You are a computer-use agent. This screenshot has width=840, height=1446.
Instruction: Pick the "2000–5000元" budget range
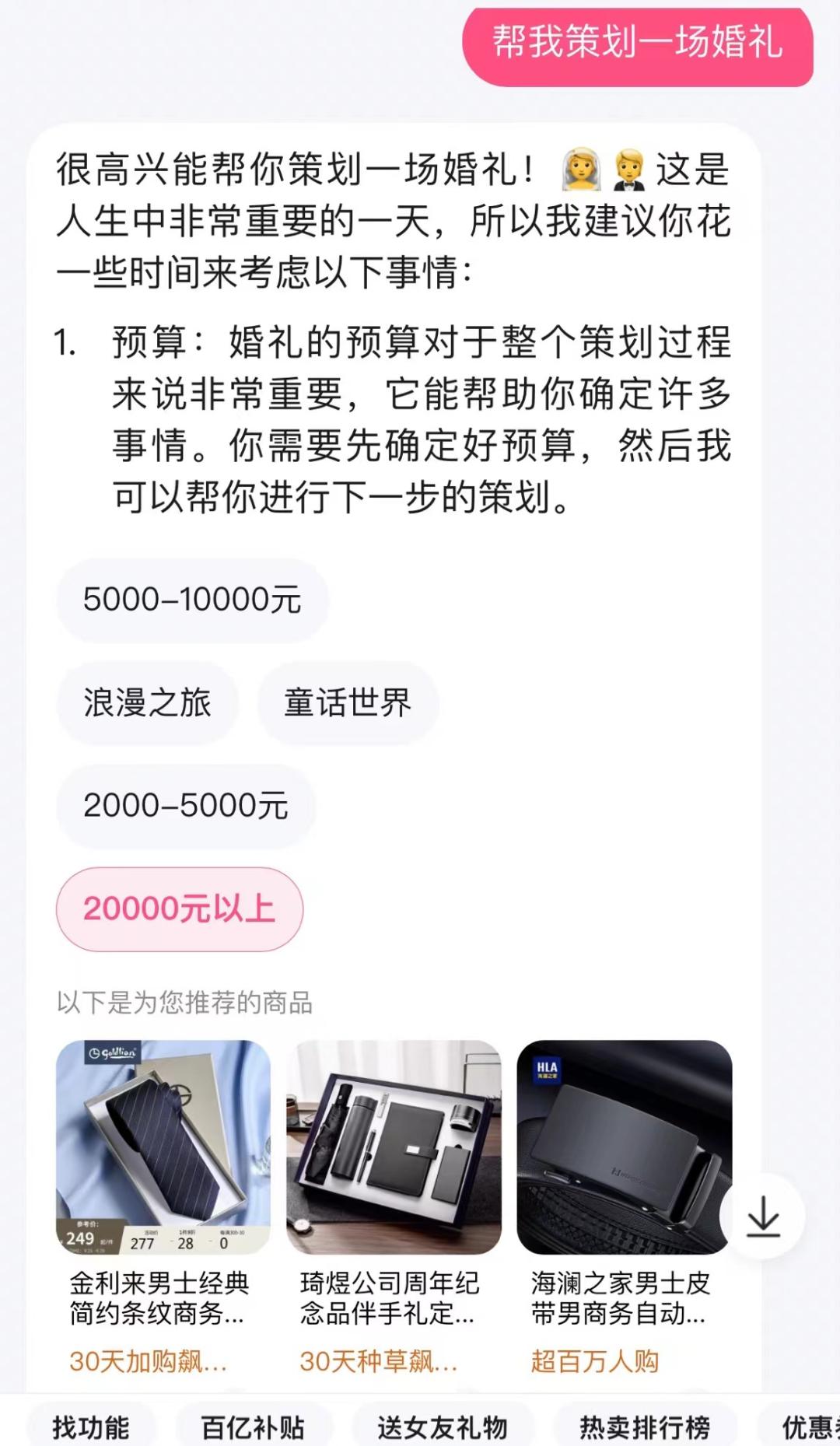(187, 807)
